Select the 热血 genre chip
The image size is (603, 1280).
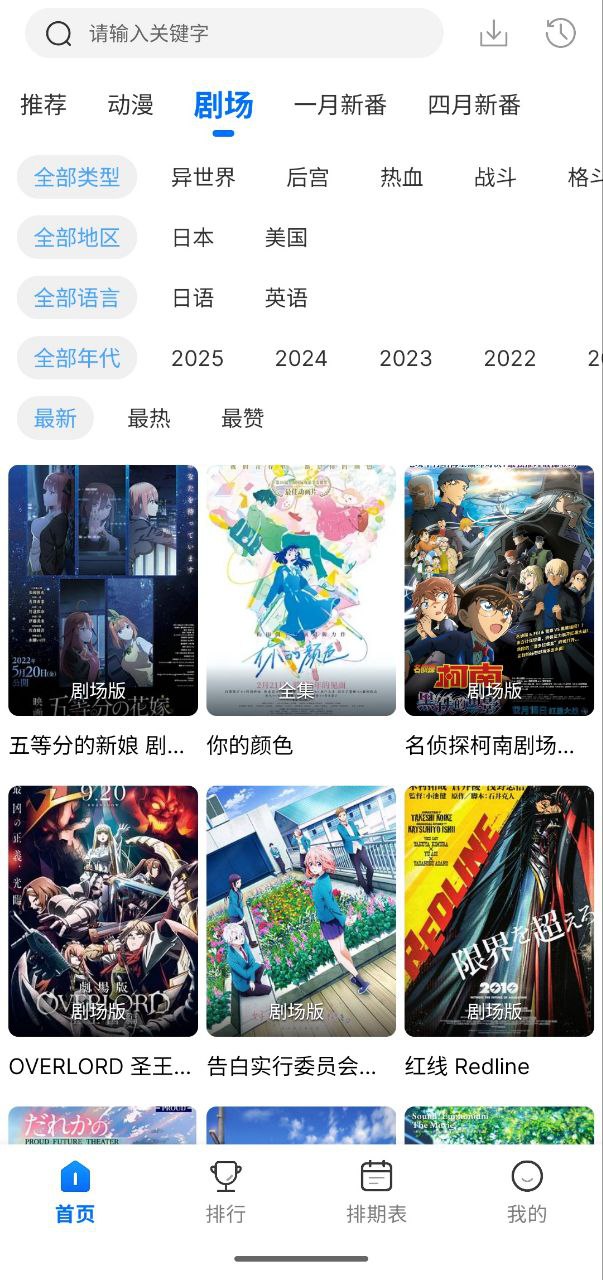(401, 178)
